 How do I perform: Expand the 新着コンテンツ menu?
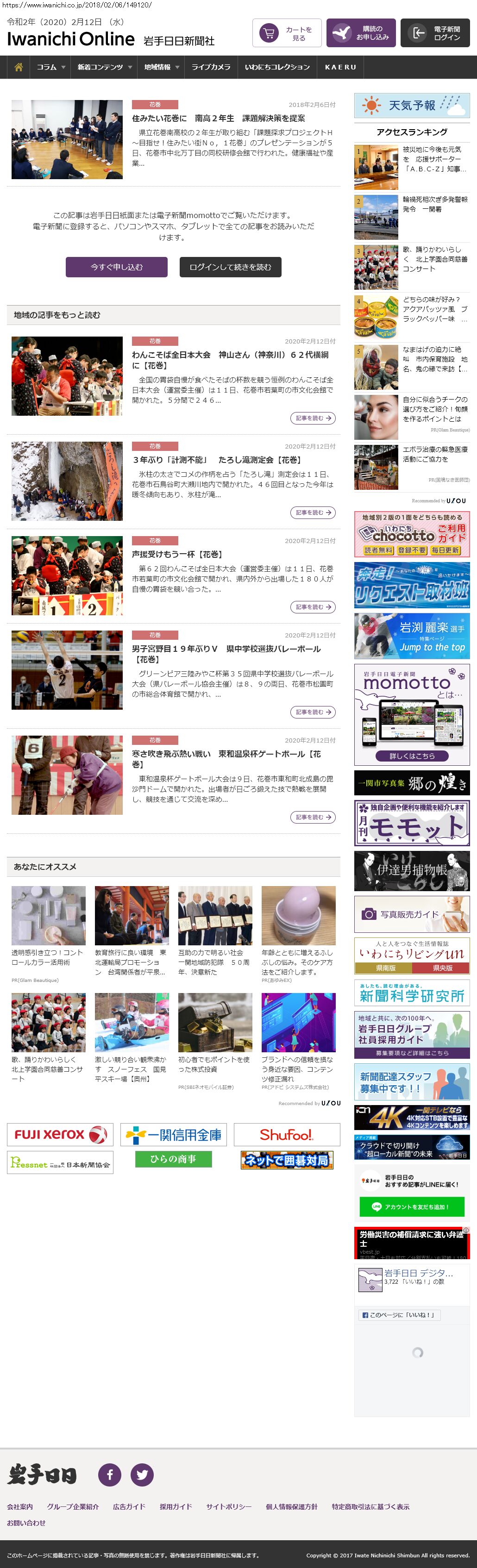104,68
